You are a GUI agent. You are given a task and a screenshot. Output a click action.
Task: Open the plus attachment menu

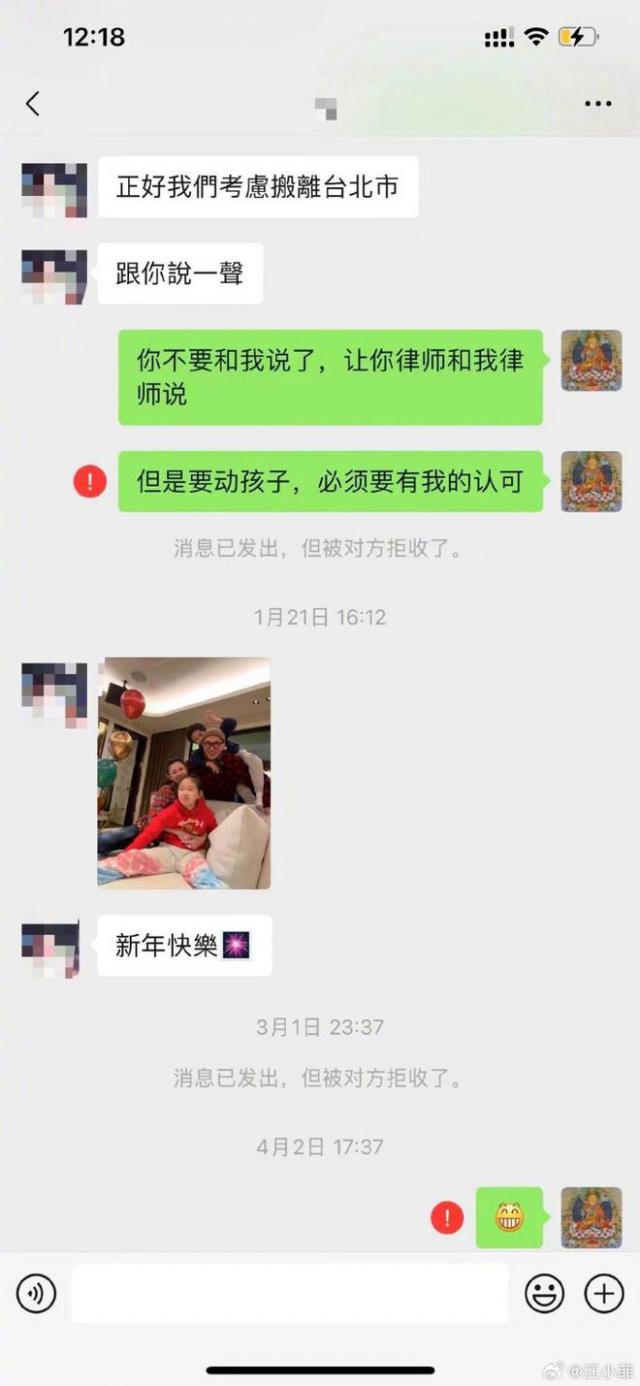(604, 1294)
